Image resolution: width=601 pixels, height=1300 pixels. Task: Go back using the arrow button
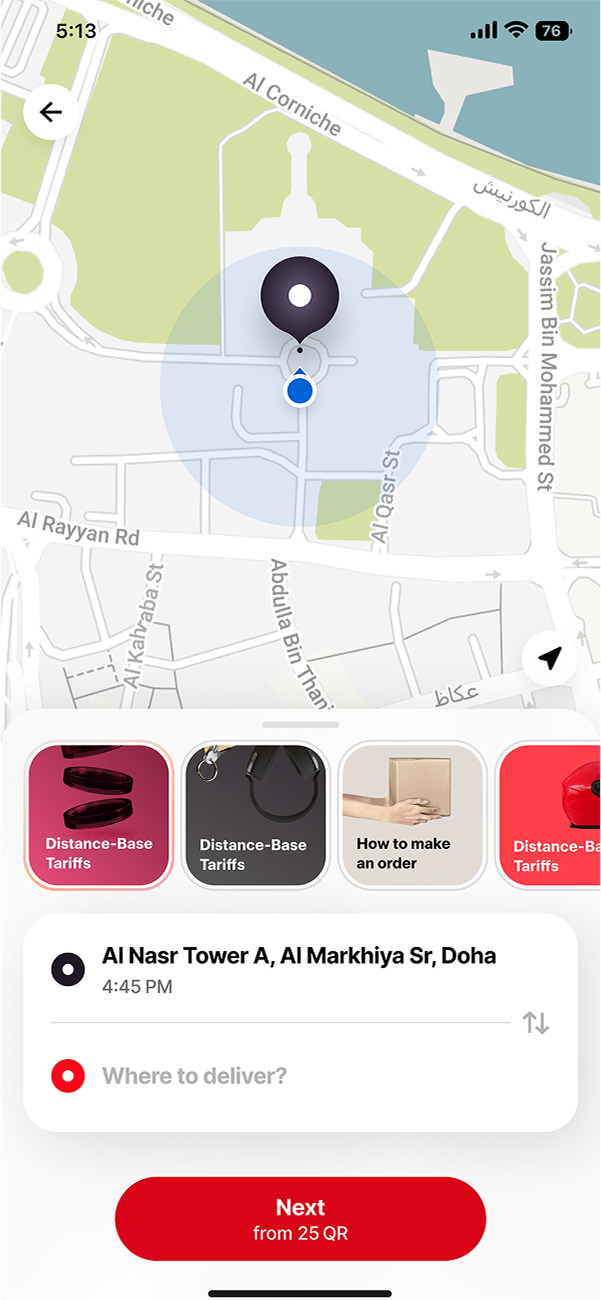50,113
